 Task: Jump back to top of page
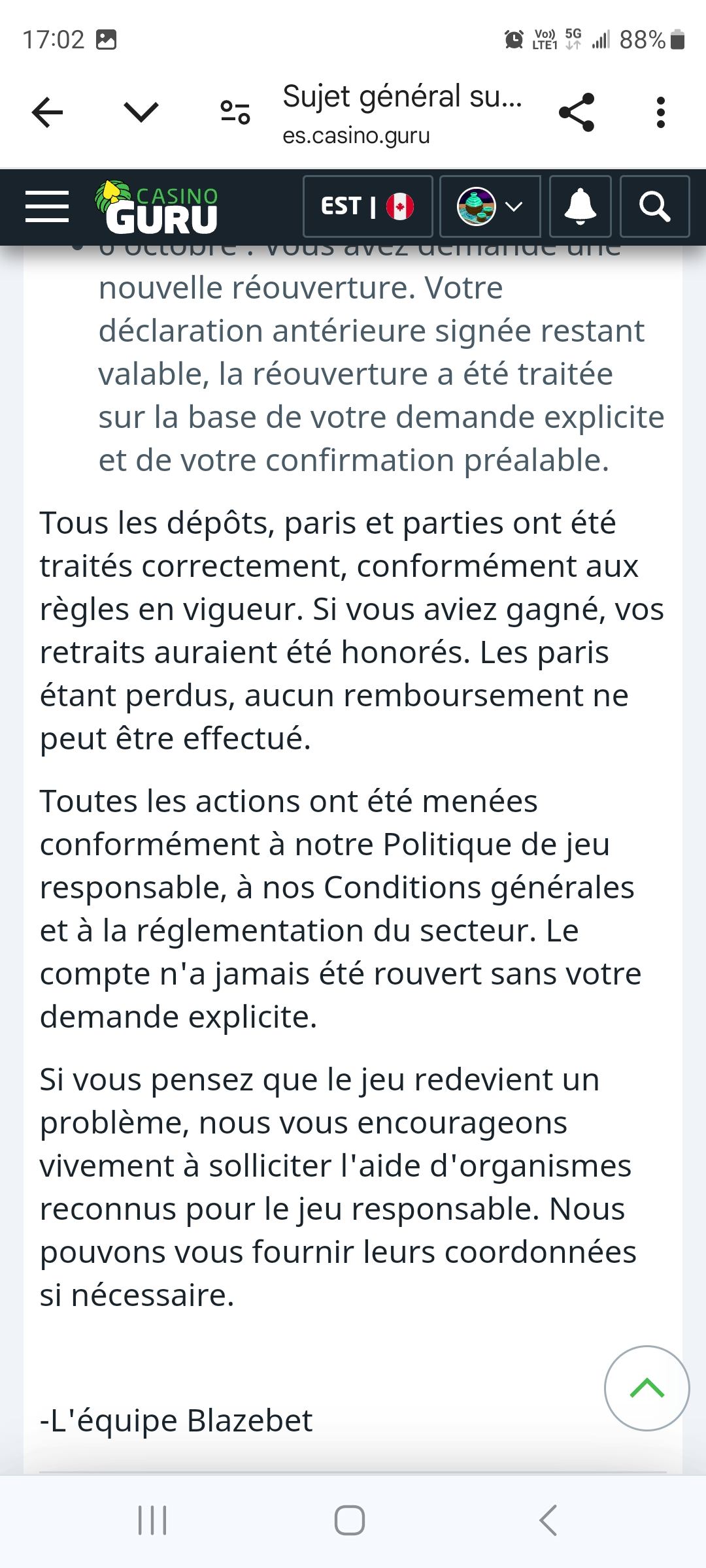pyautogui.click(x=647, y=1388)
